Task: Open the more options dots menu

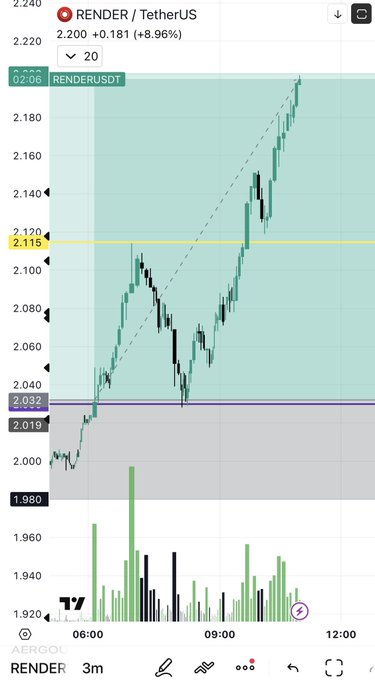Action: pyautogui.click(x=245, y=666)
